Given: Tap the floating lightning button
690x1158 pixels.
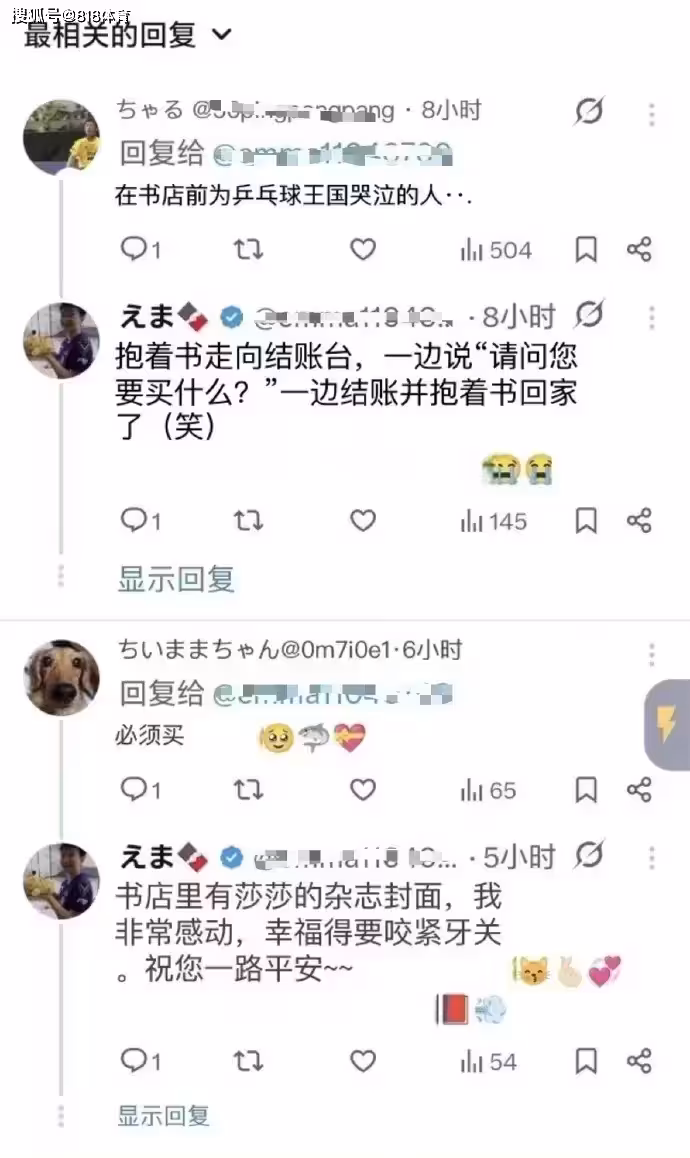Looking at the screenshot, I should tap(668, 724).
